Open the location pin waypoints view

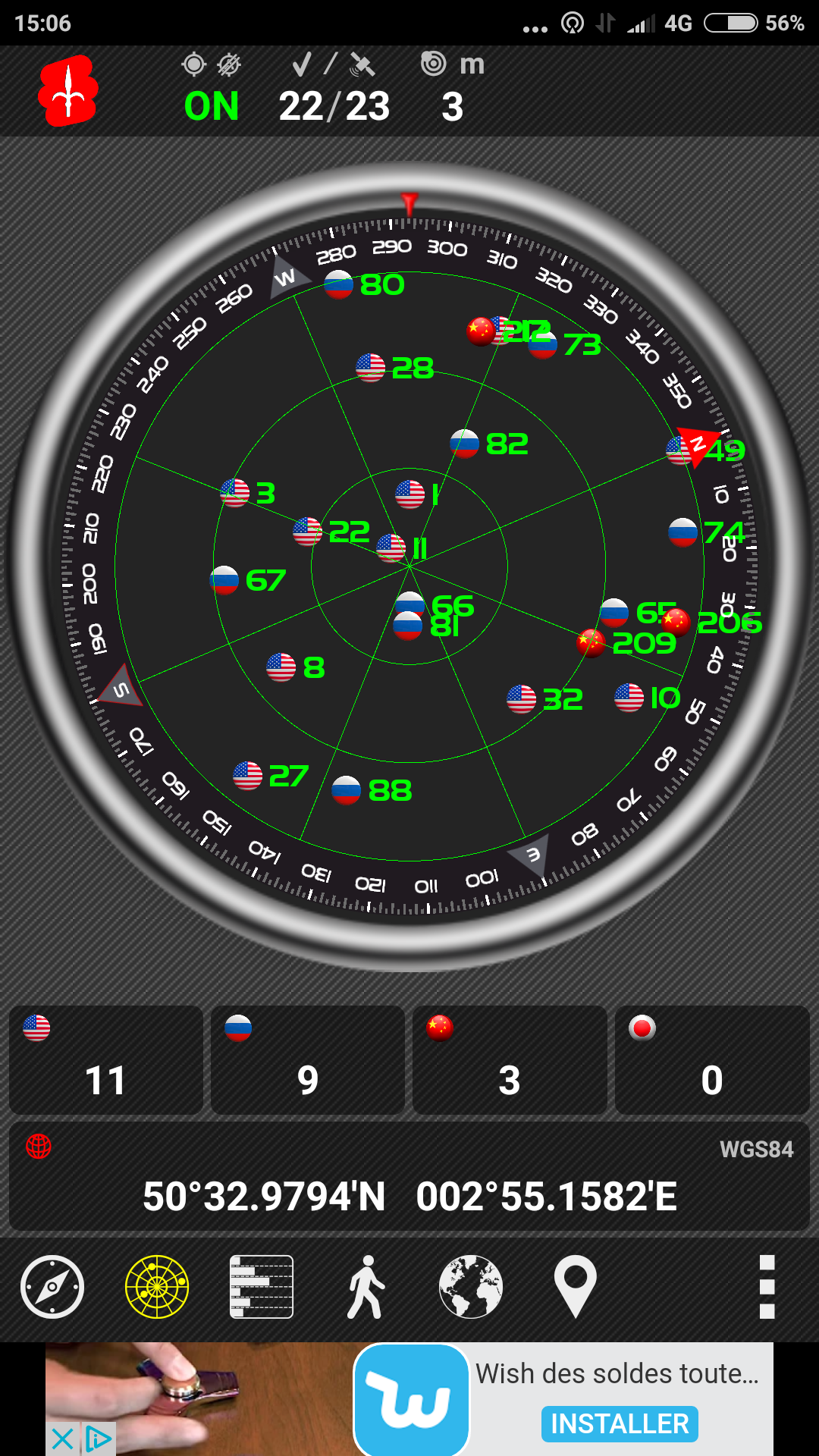(576, 1287)
